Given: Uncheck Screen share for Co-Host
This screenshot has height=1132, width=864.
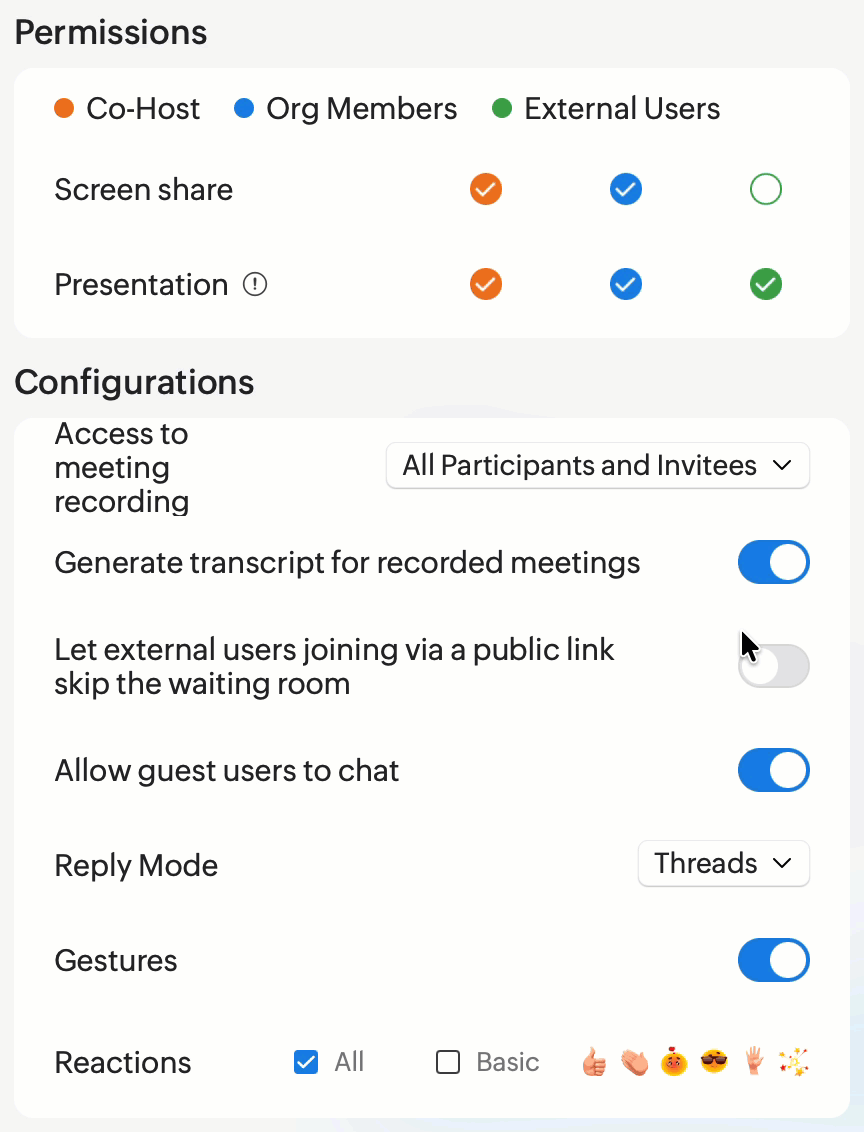Looking at the screenshot, I should click(486, 189).
